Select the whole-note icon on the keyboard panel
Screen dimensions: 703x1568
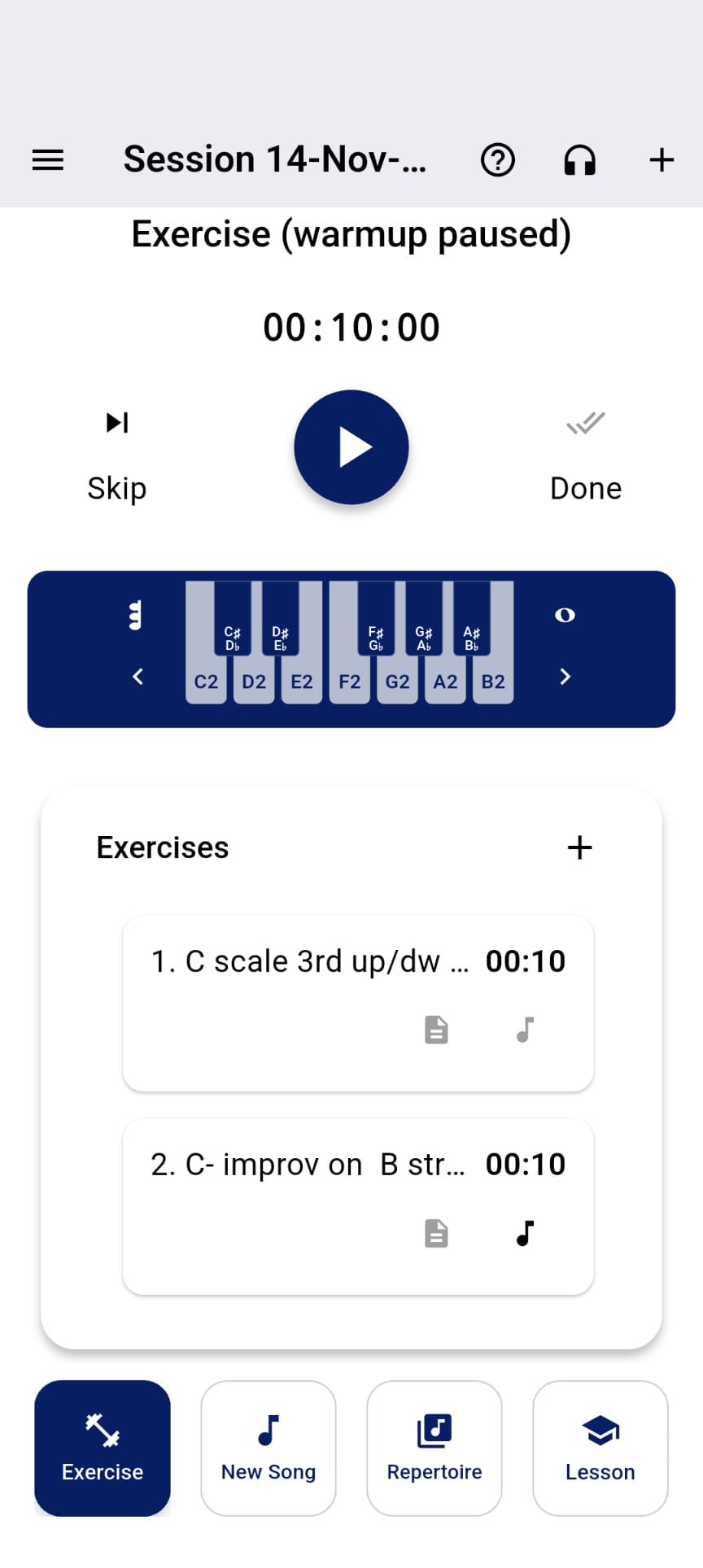[564, 616]
